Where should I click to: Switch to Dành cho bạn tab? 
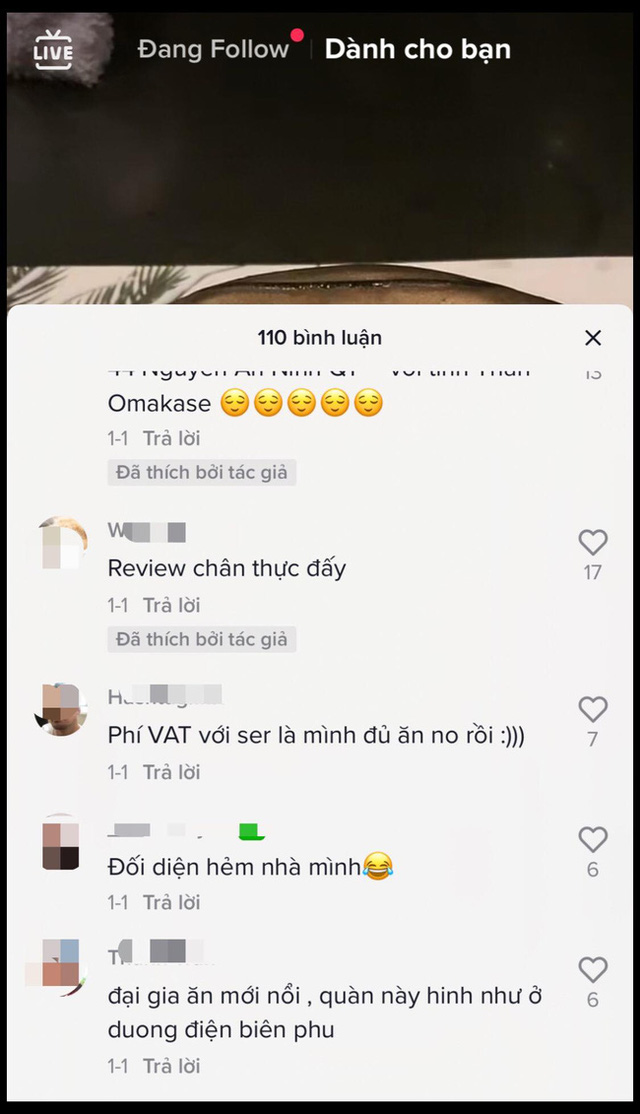point(418,49)
